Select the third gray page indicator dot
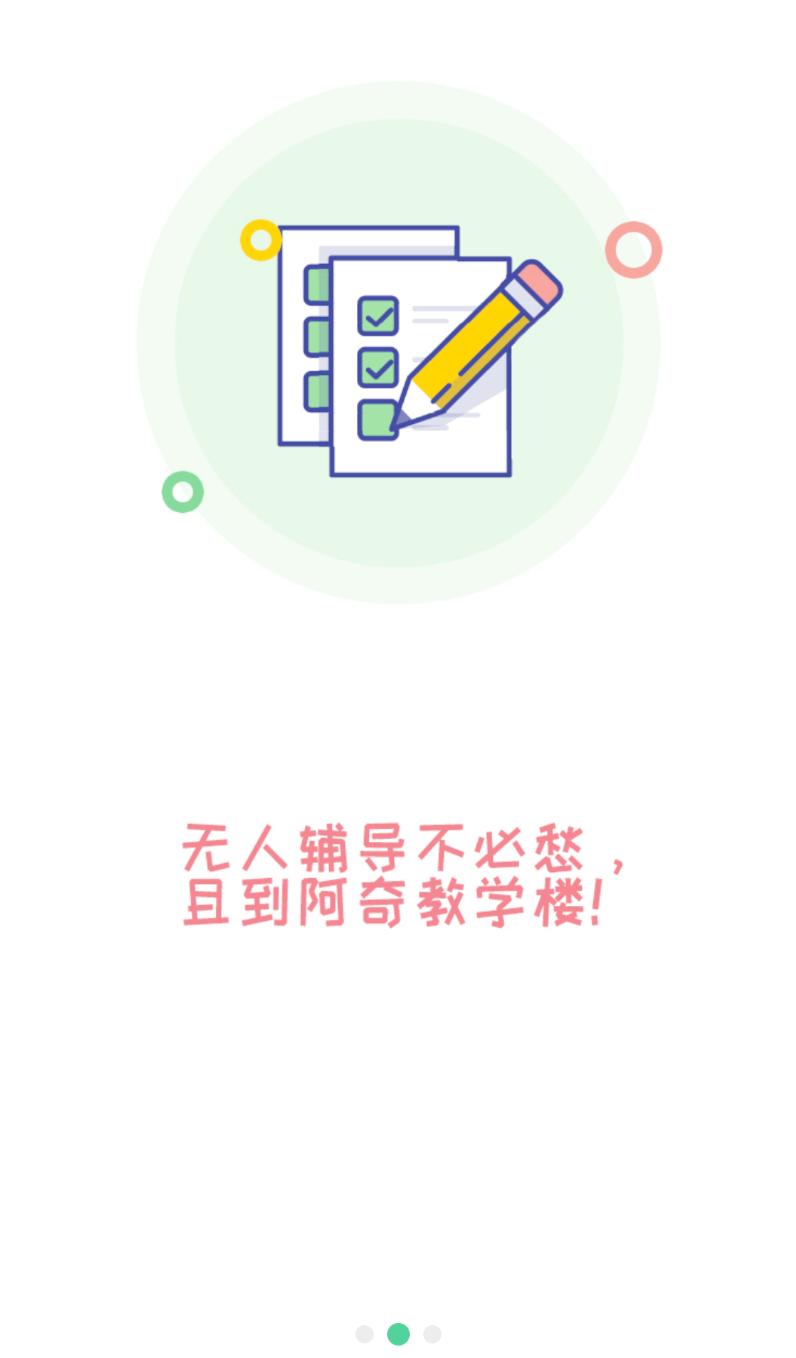This screenshot has height=1358, width=796. [431, 1333]
